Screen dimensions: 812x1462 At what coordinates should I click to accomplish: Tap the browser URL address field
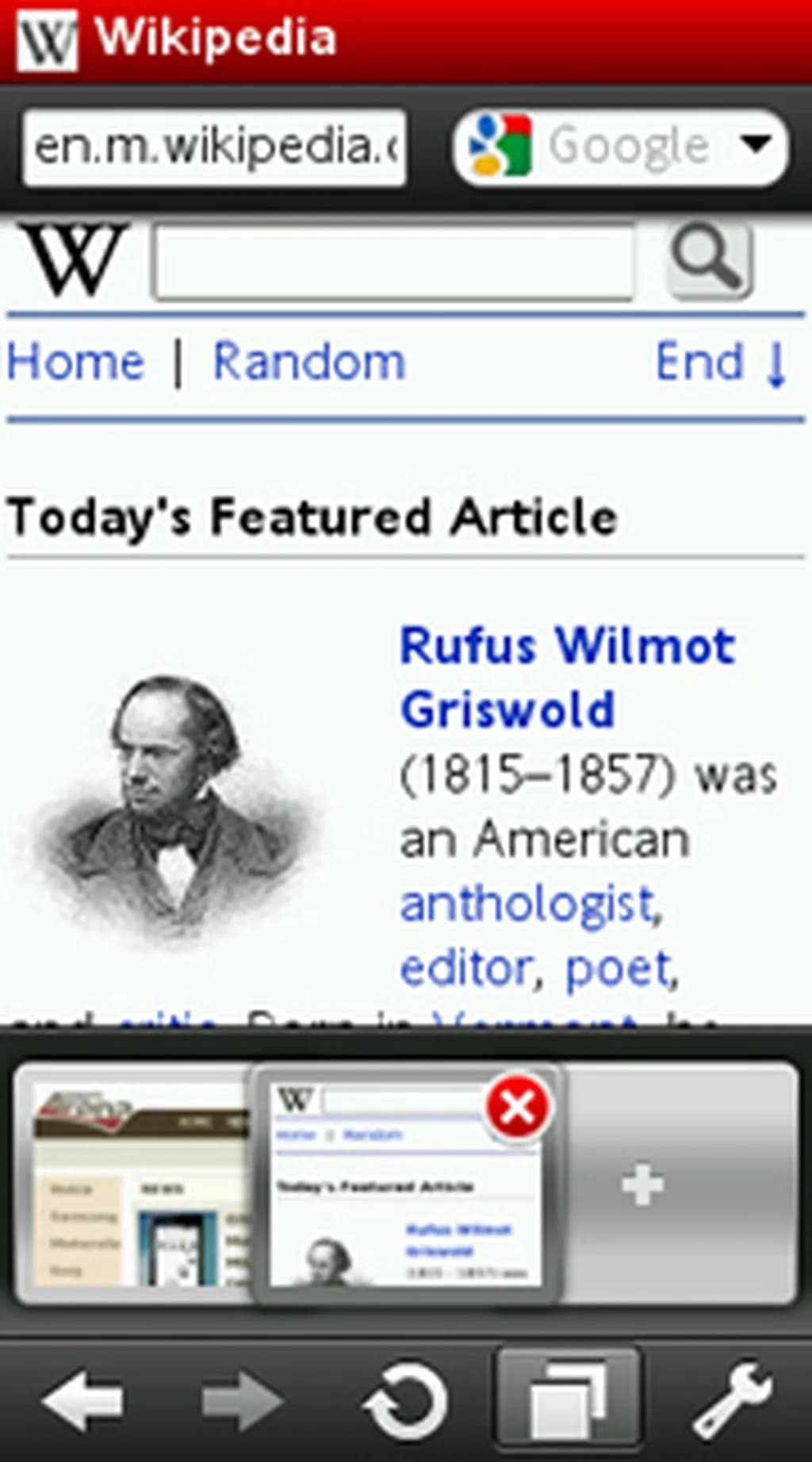[214, 148]
